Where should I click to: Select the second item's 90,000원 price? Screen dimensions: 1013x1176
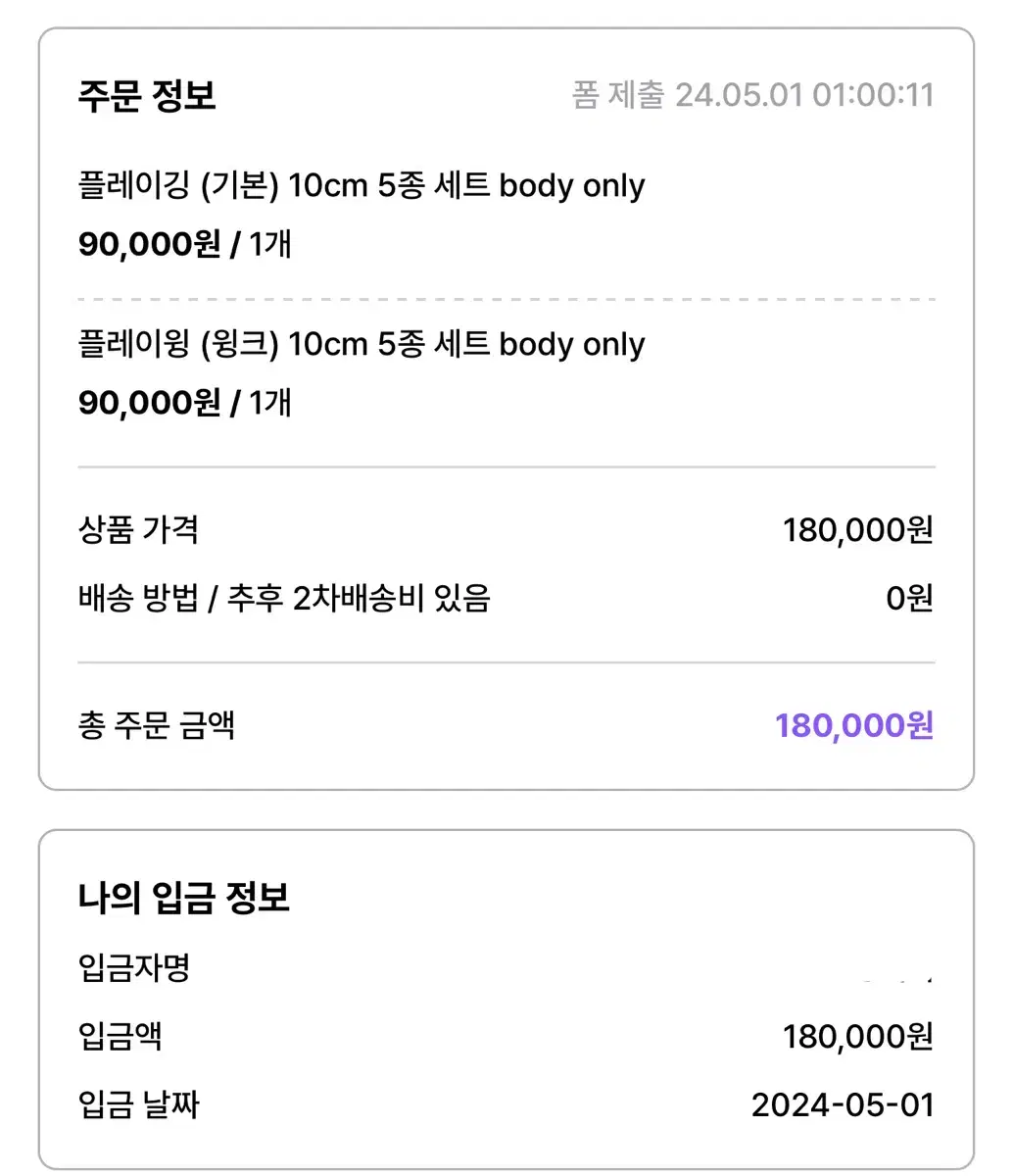(x=149, y=402)
